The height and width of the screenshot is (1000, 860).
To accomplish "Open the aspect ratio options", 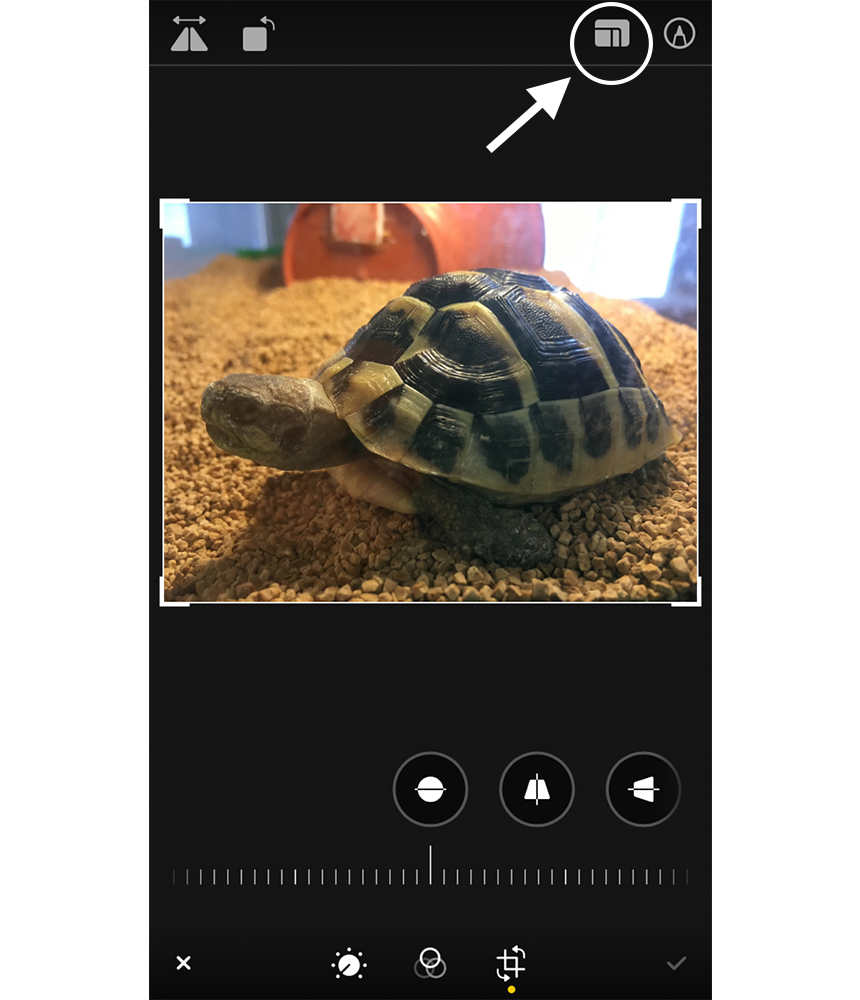I will tap(611, 36).
